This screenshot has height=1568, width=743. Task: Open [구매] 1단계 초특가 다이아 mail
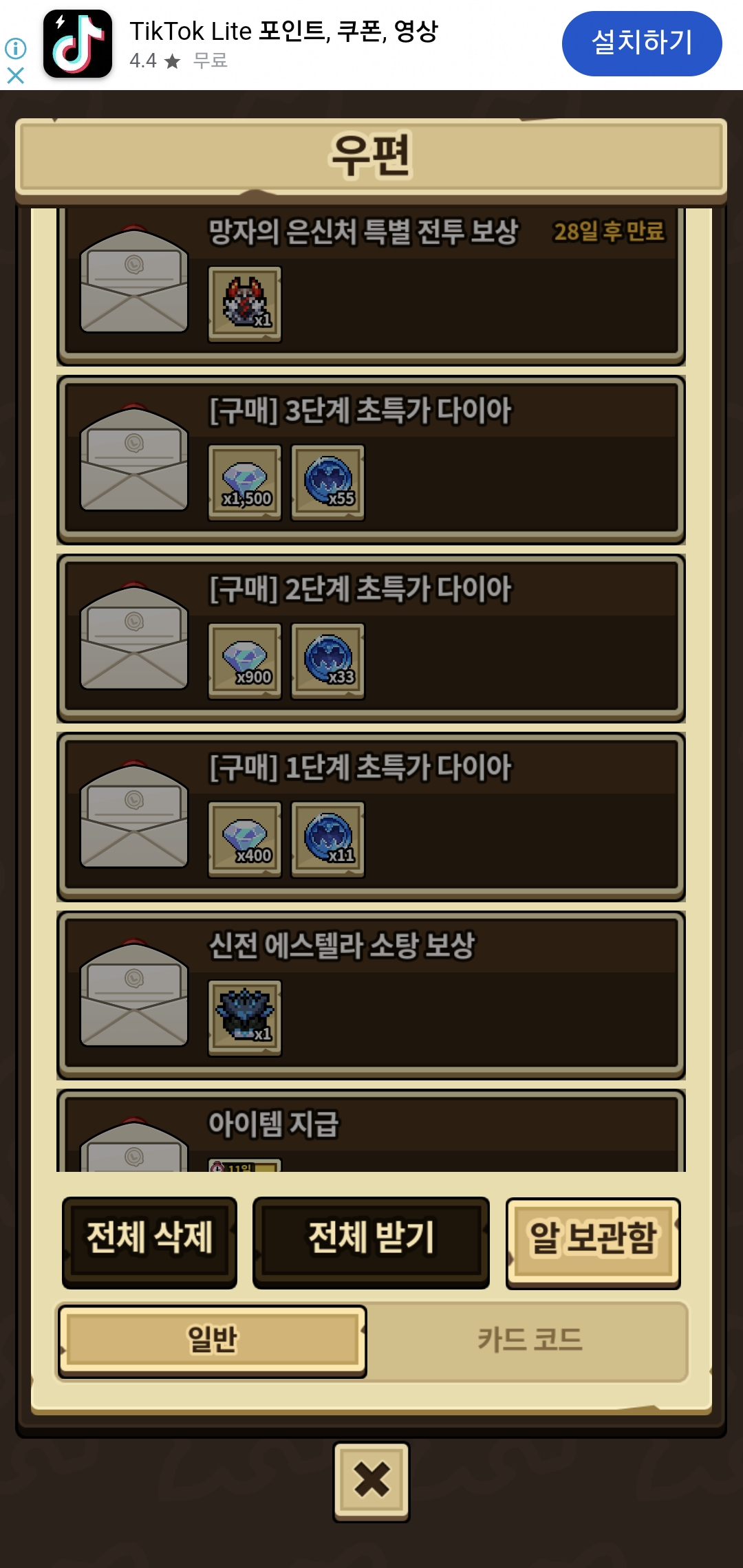[x=371, y=817]
